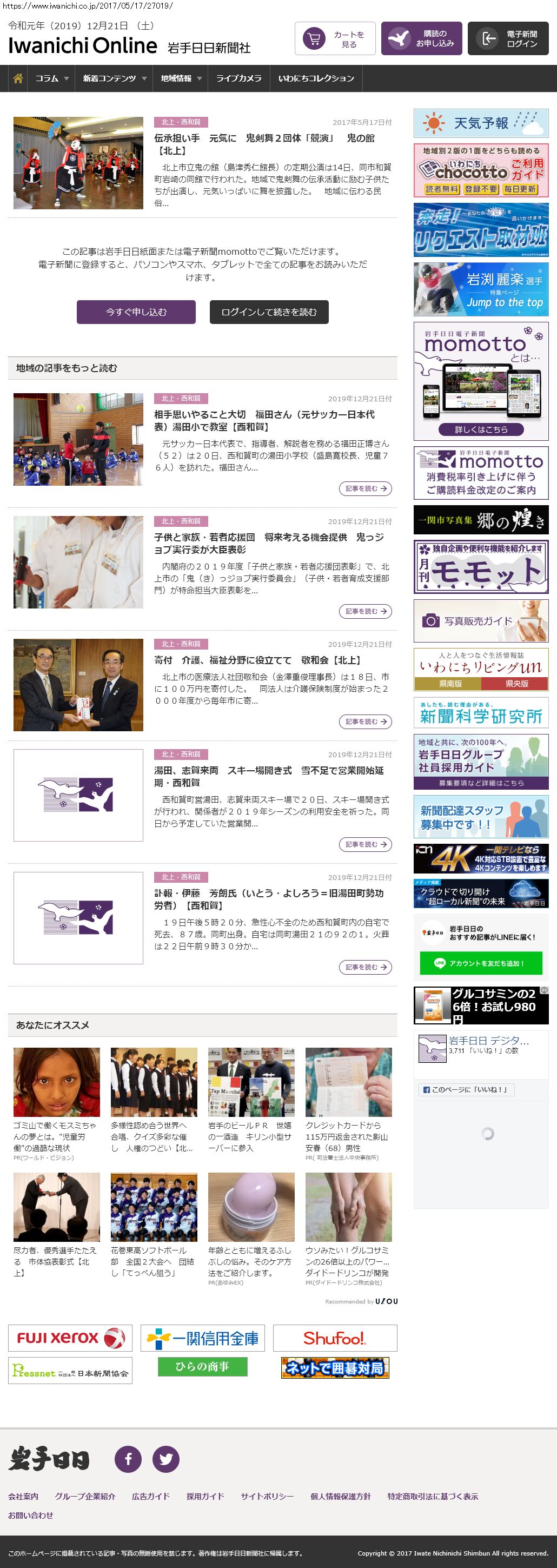557x1568 pixels.
Task: Select ログインして続きを読む button
Action: point(269,312)
